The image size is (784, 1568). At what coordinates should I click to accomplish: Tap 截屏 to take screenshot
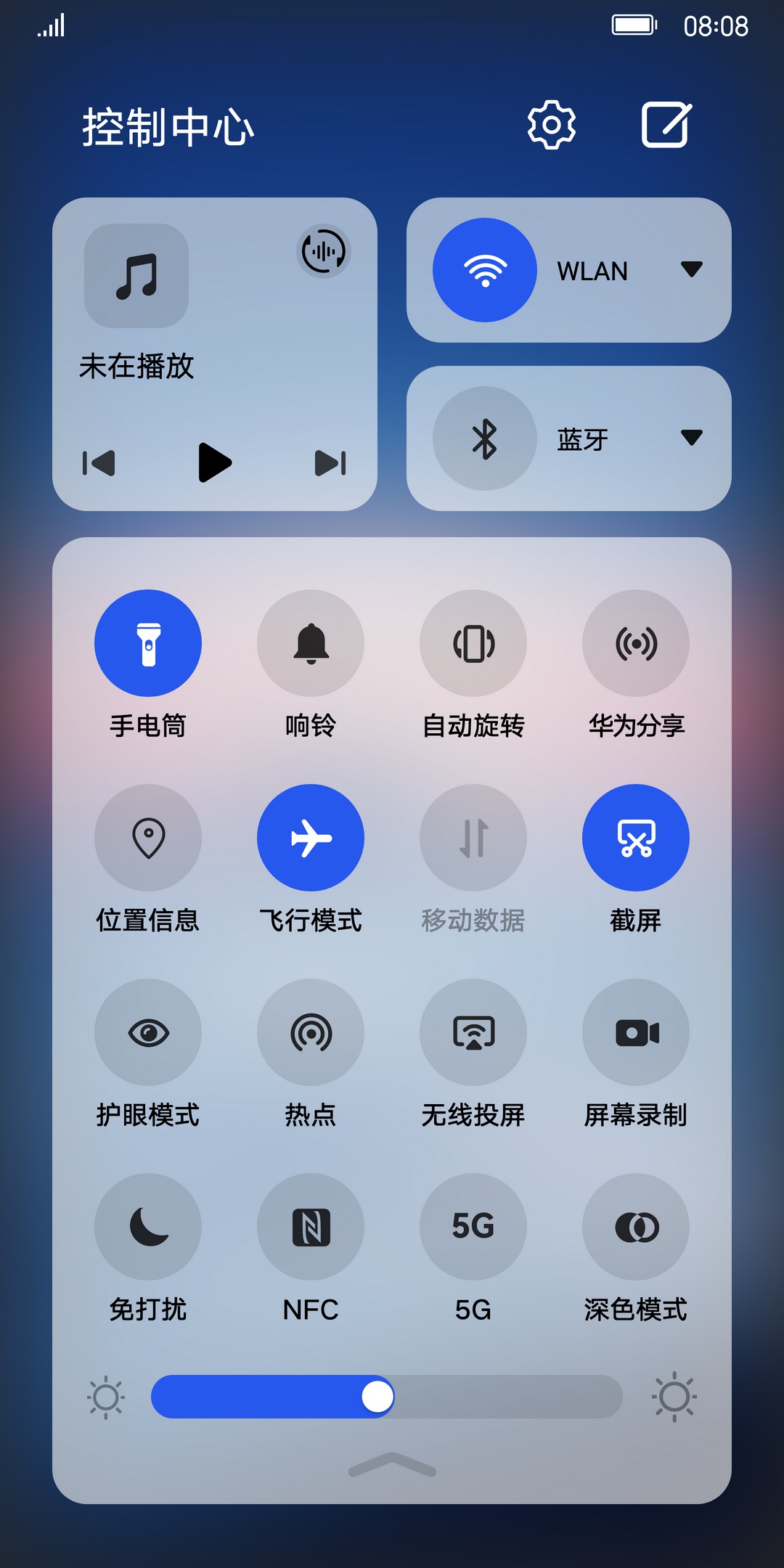(636, 838)
